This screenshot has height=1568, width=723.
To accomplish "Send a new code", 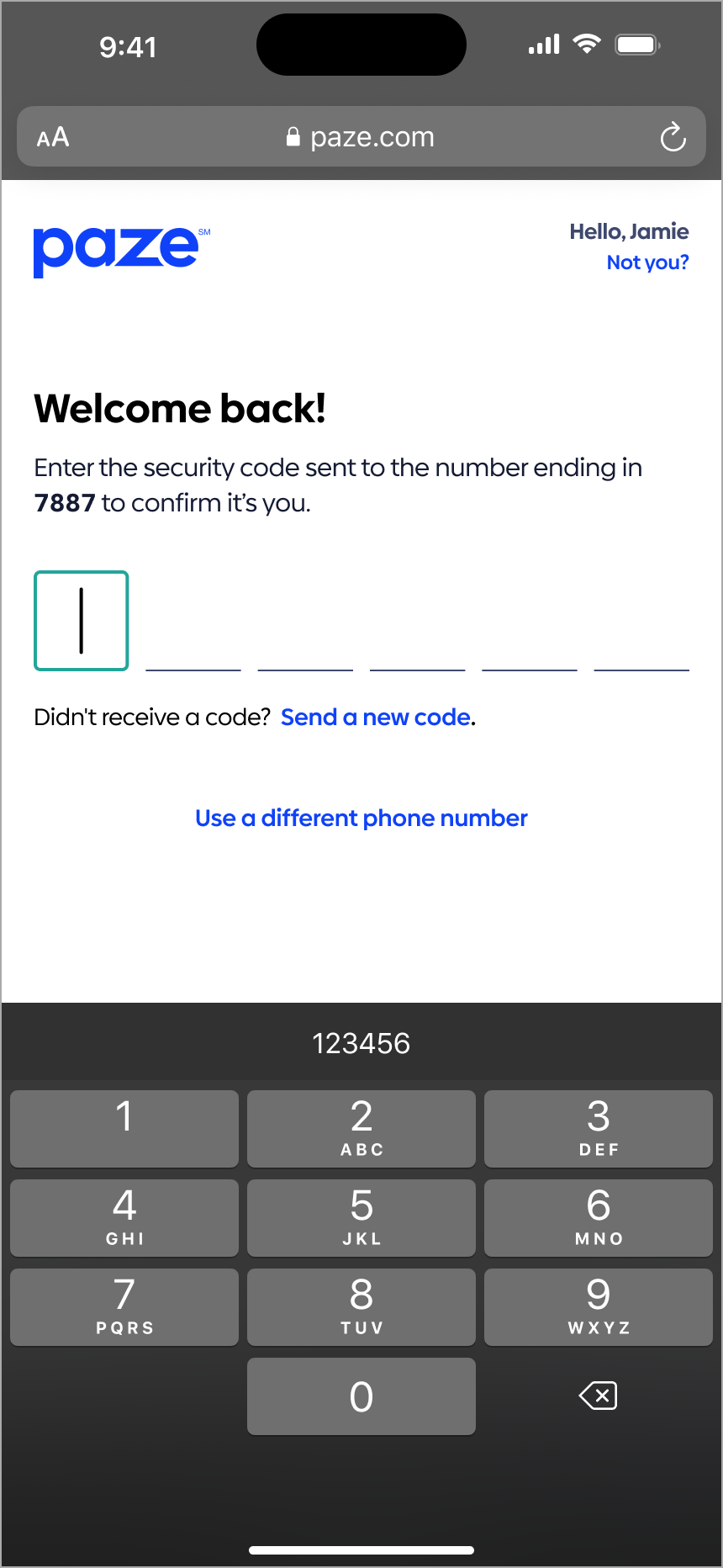I will tap(376, 718).
